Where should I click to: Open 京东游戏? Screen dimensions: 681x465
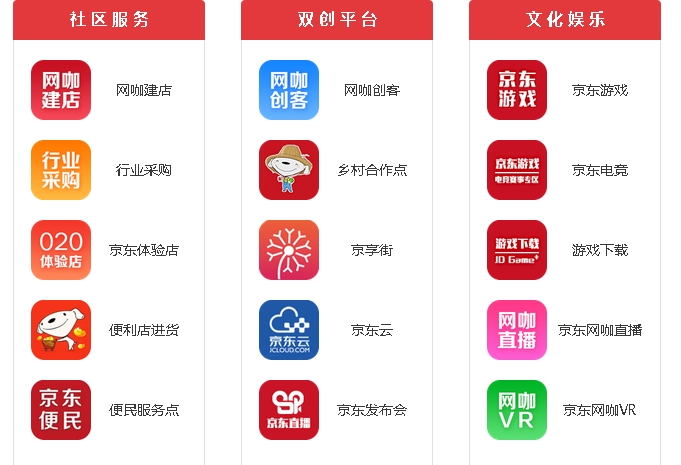[517, 90]
